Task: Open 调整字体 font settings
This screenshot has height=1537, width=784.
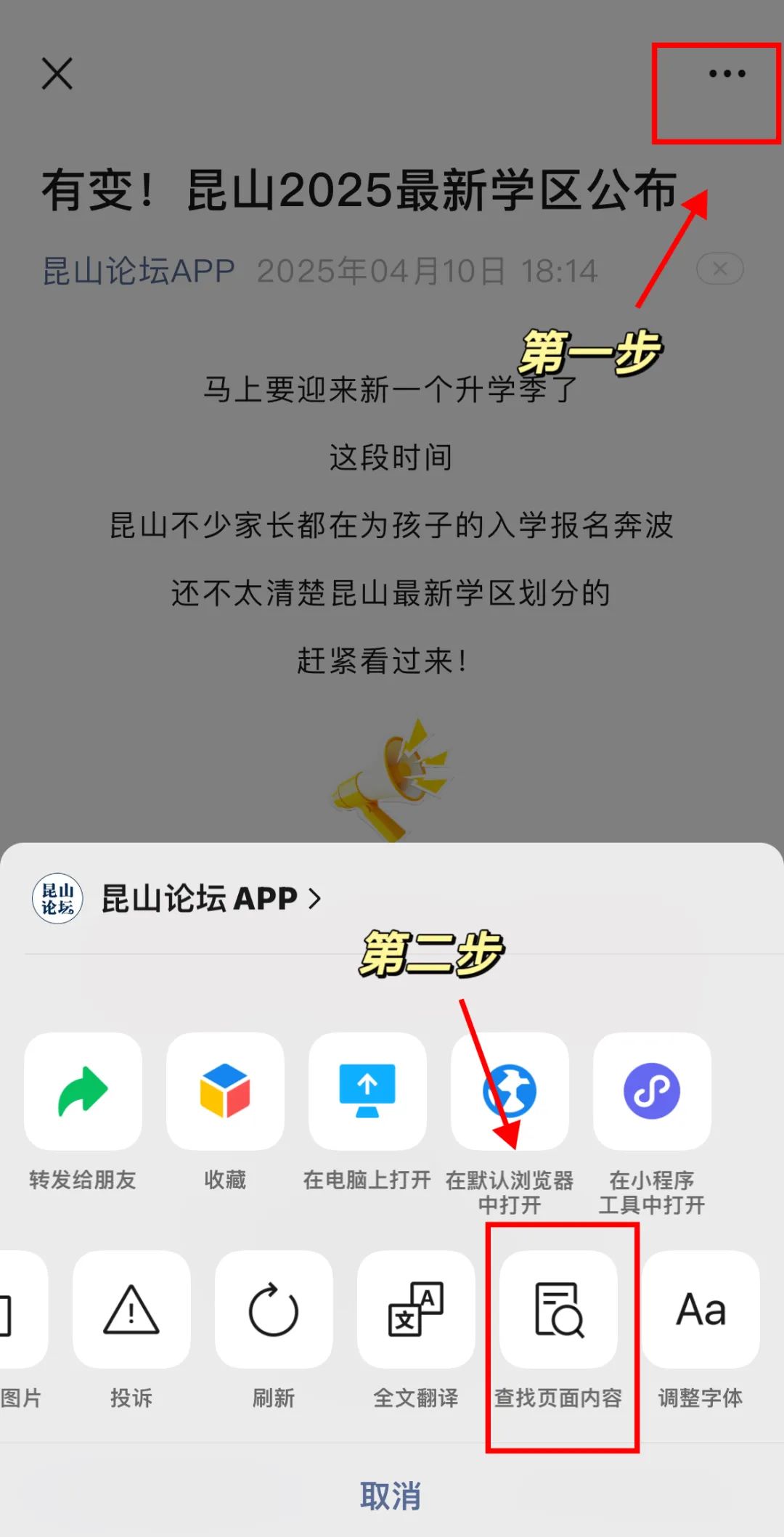Action: [701, 1310]
